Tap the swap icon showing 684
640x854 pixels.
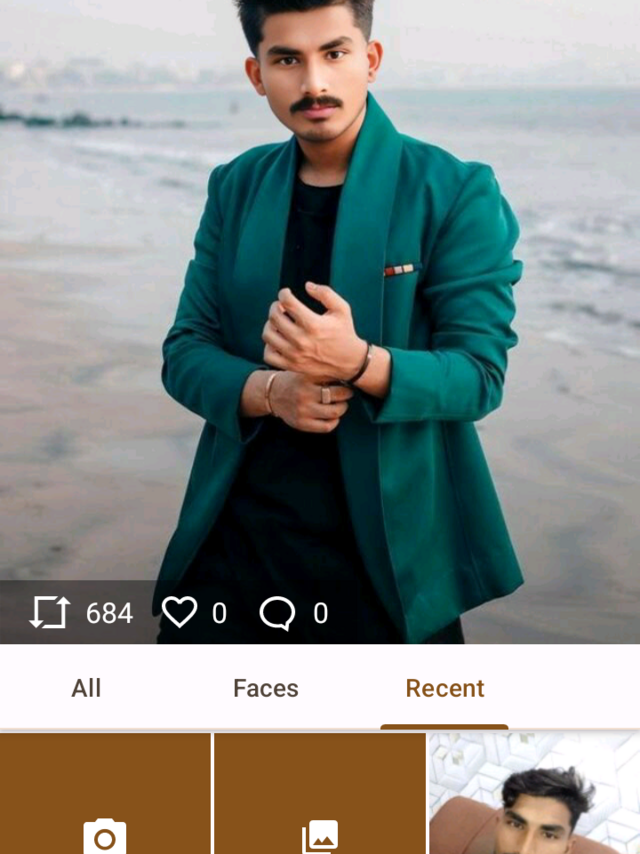(x=50, y=613)
